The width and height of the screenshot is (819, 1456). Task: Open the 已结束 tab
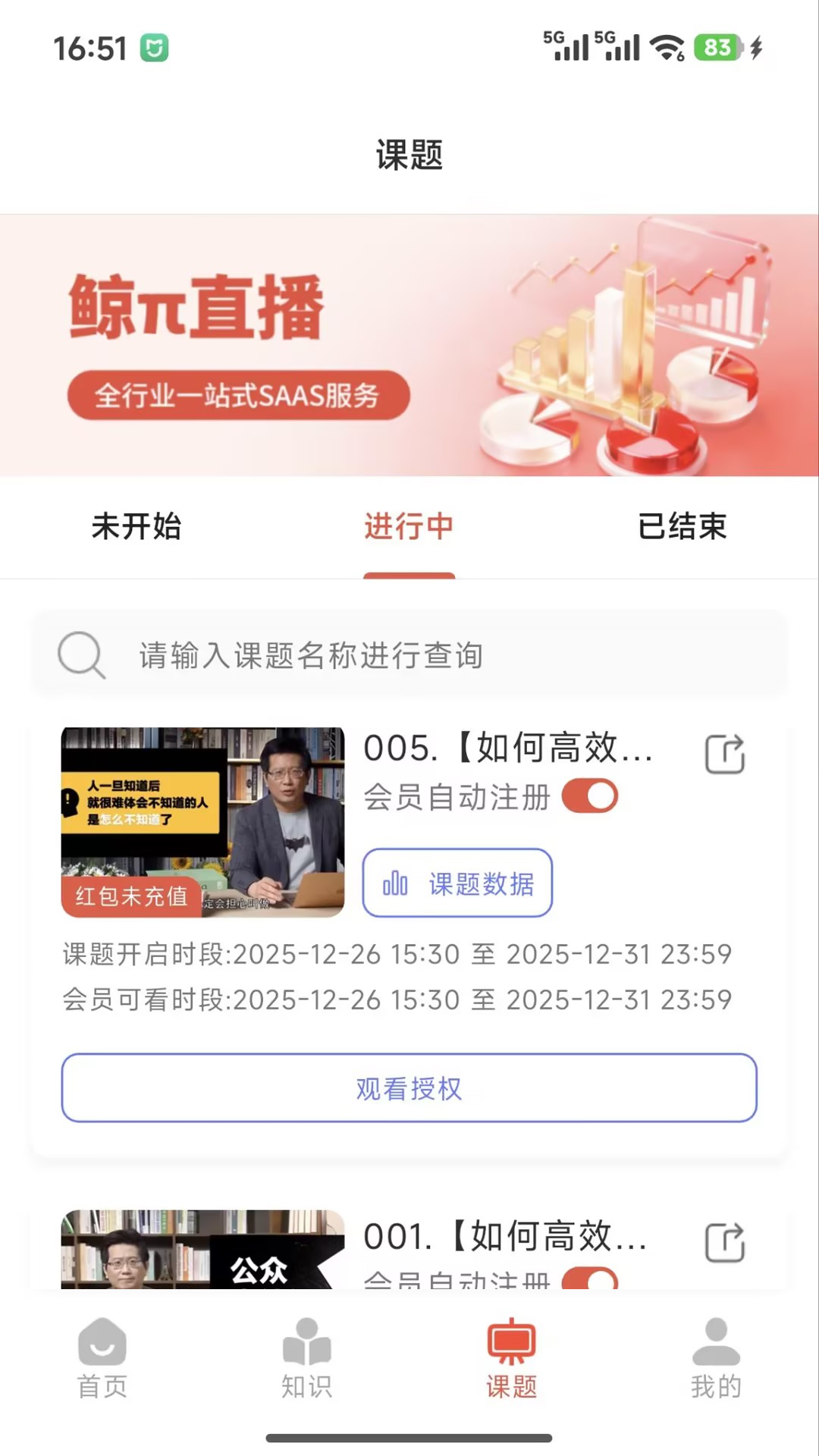682,528
